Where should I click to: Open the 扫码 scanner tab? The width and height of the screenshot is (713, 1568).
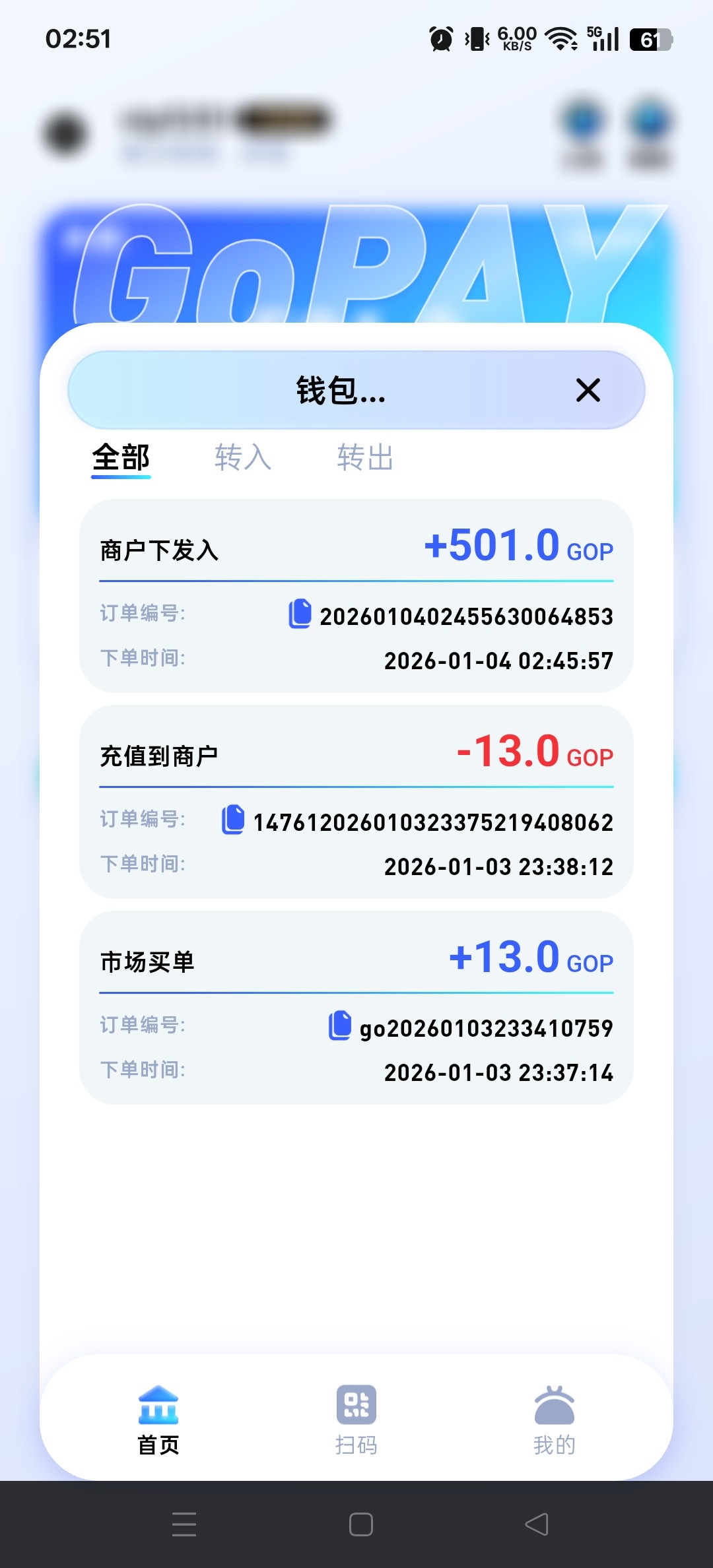click(356, 1419)
